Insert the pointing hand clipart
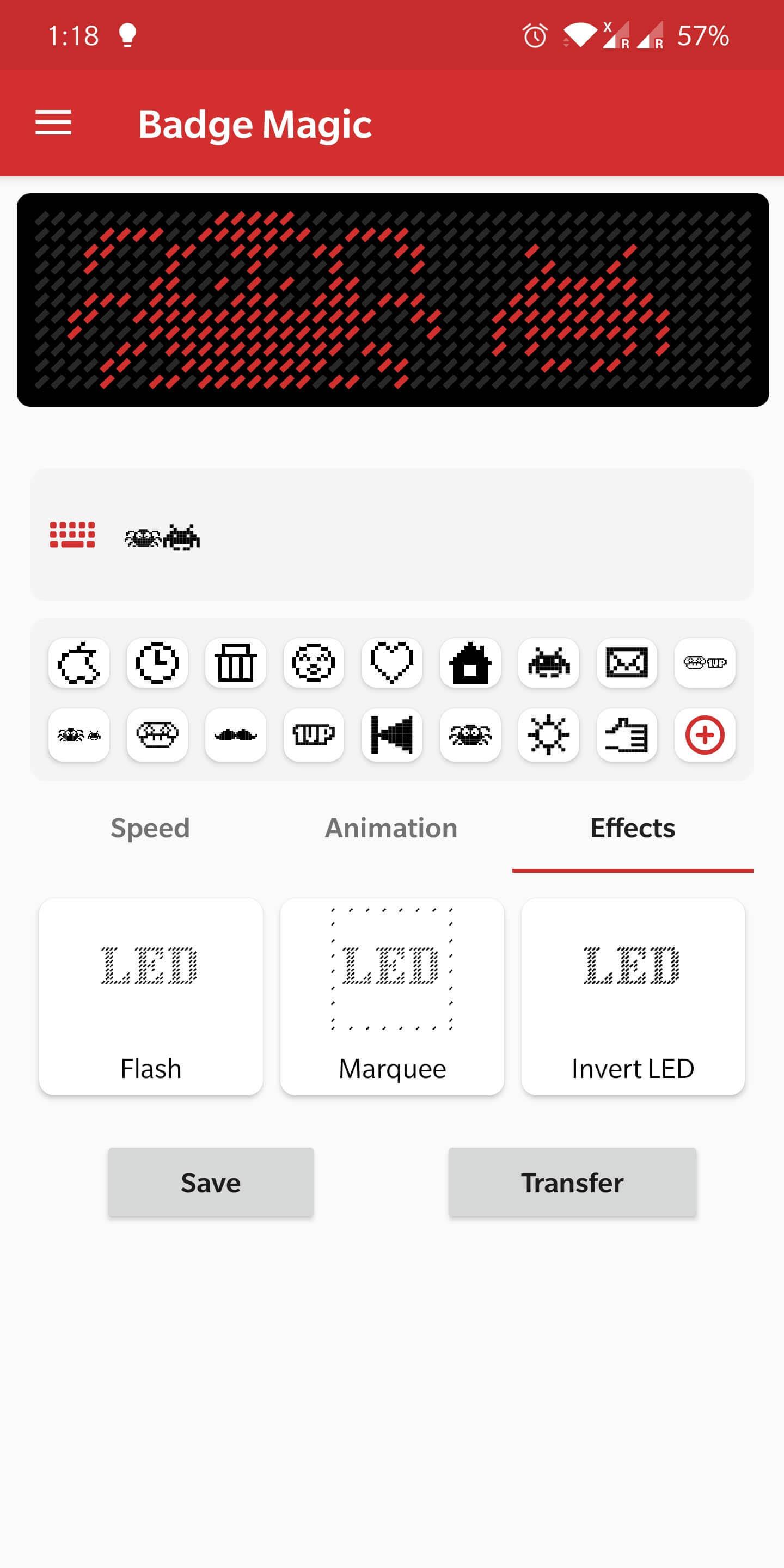This screenshot has height=1568, width=784. coord(626,734)
